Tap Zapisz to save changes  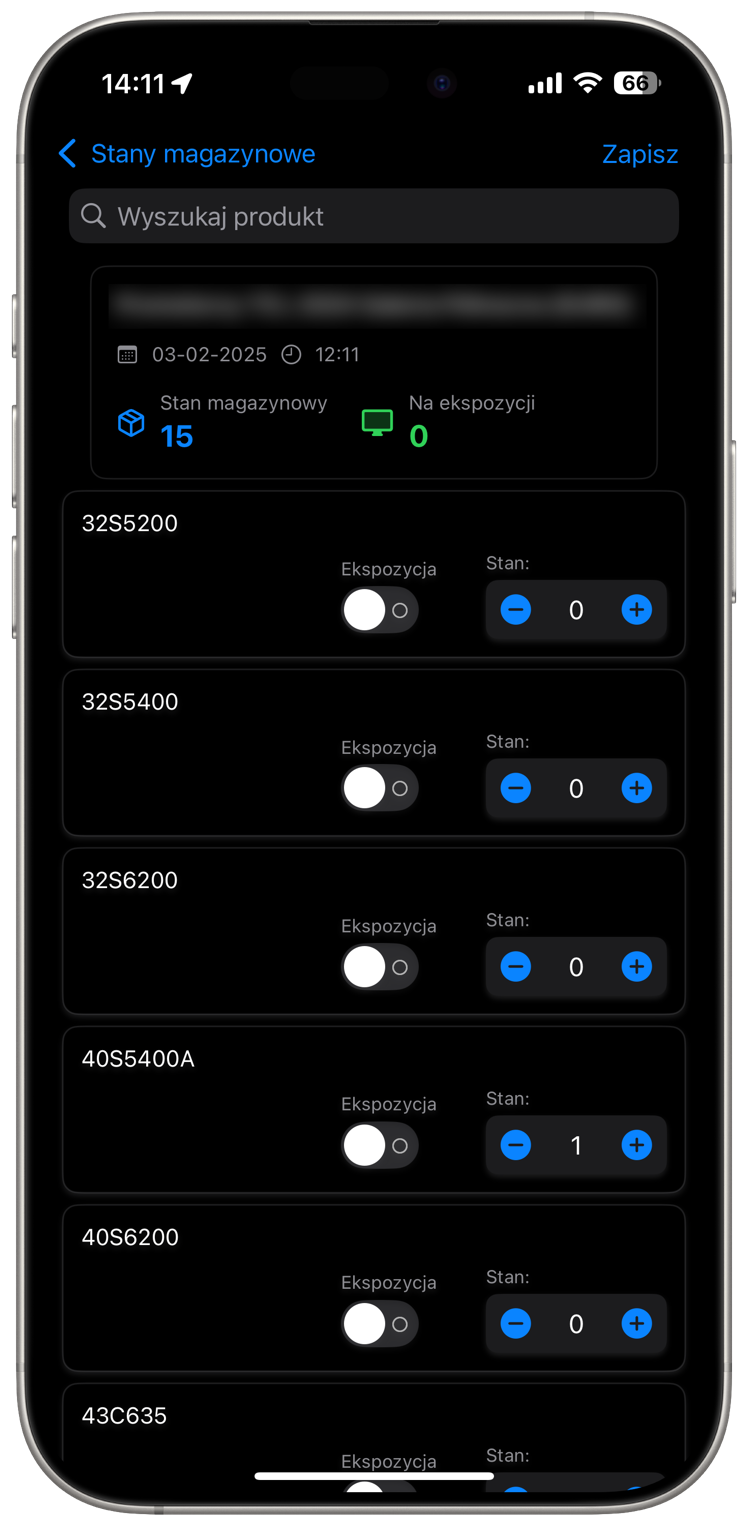point(640,154)
